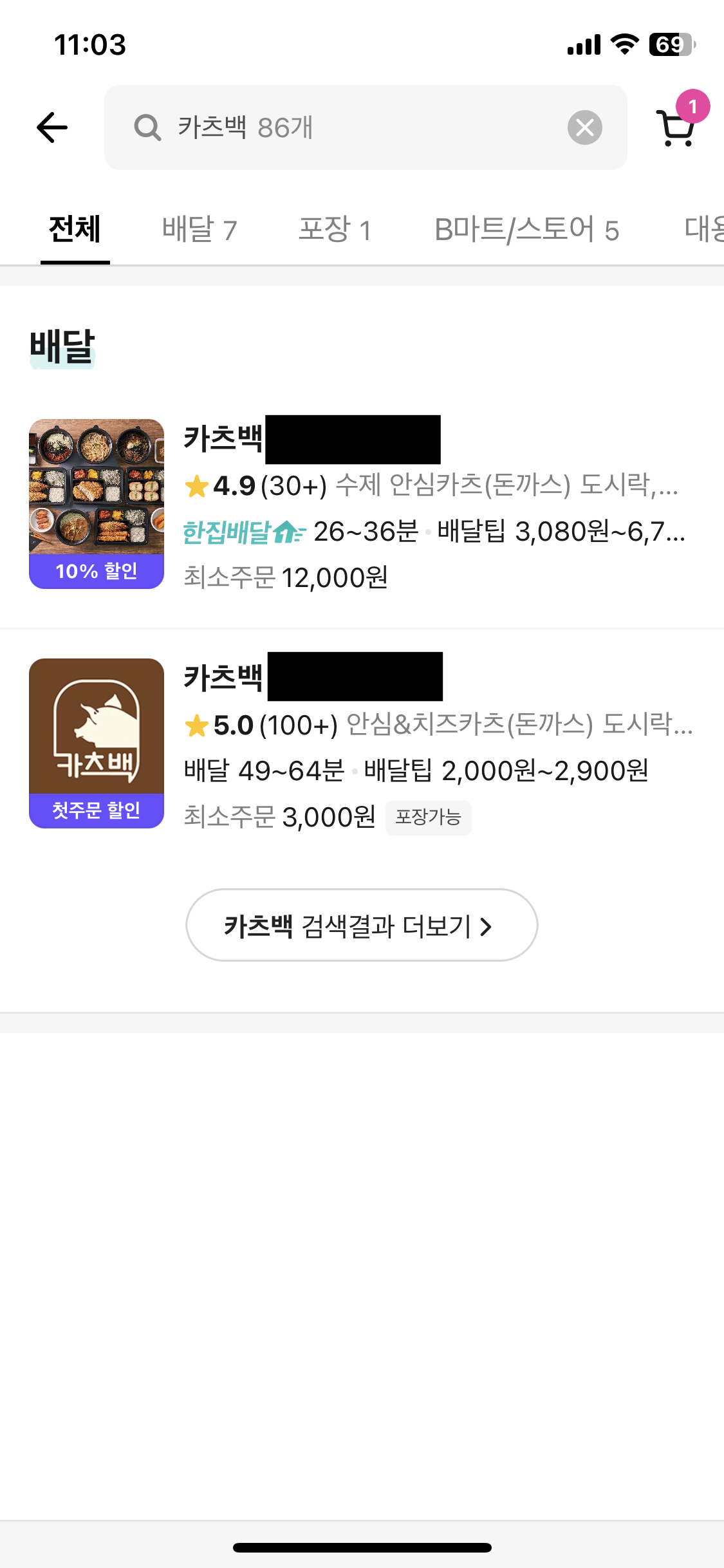
Task: Tap 카츠백 검색결과 더보기 button
Action: 362,926
